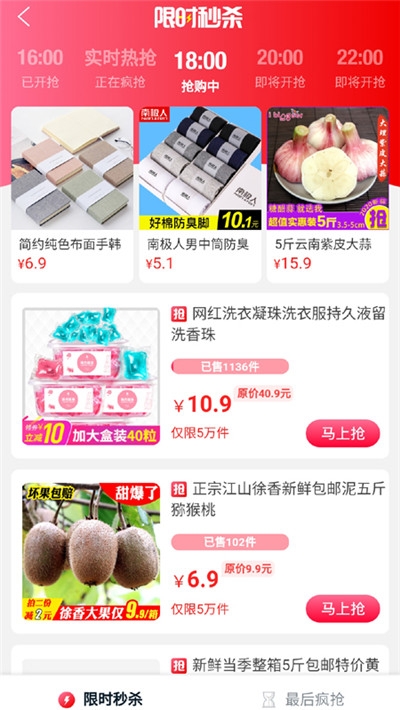
Task: Select the 实时热抢 tab
Action: point(120,68)
